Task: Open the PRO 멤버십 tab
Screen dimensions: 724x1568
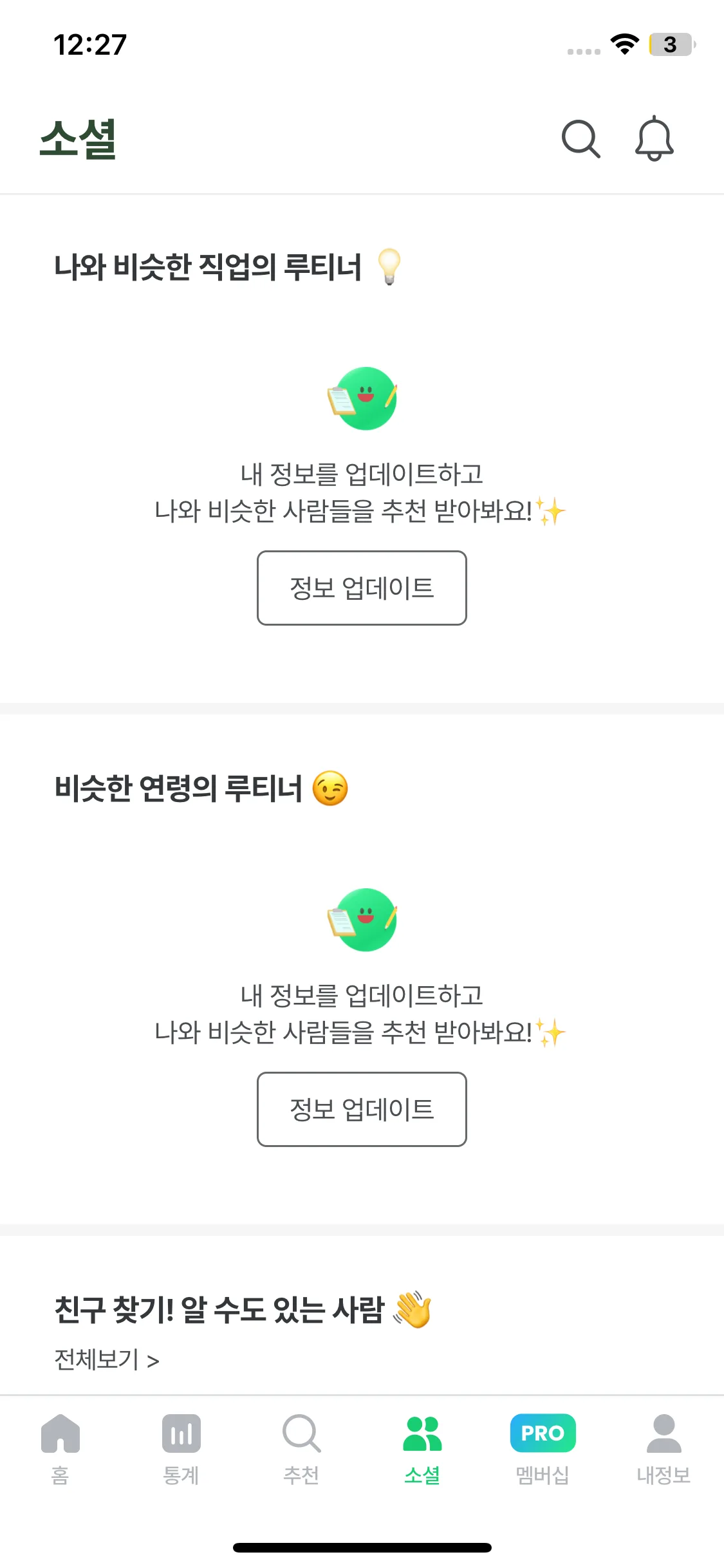Action: pyautogui.click(x=543, y=1448)
